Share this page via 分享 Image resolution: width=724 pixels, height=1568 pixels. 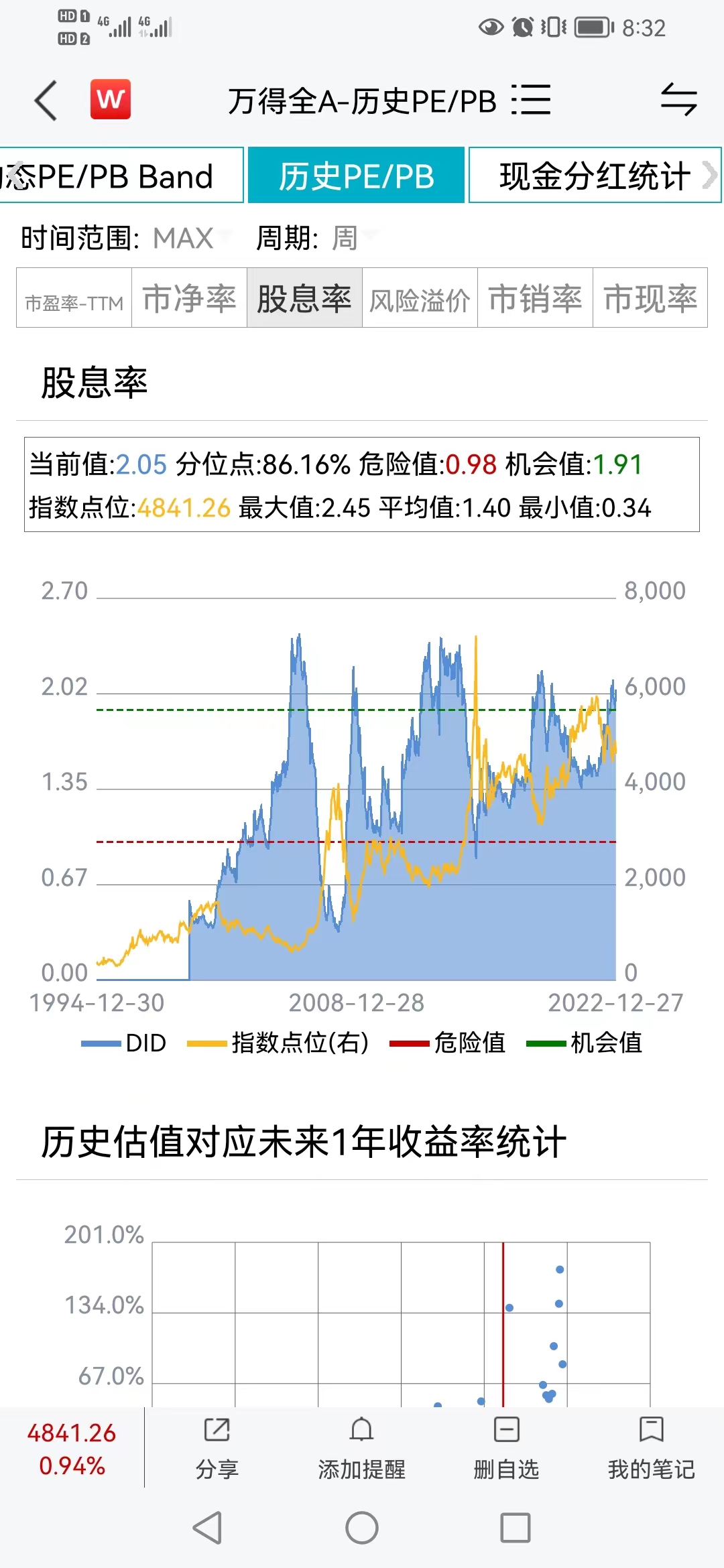pos(217,1447)
